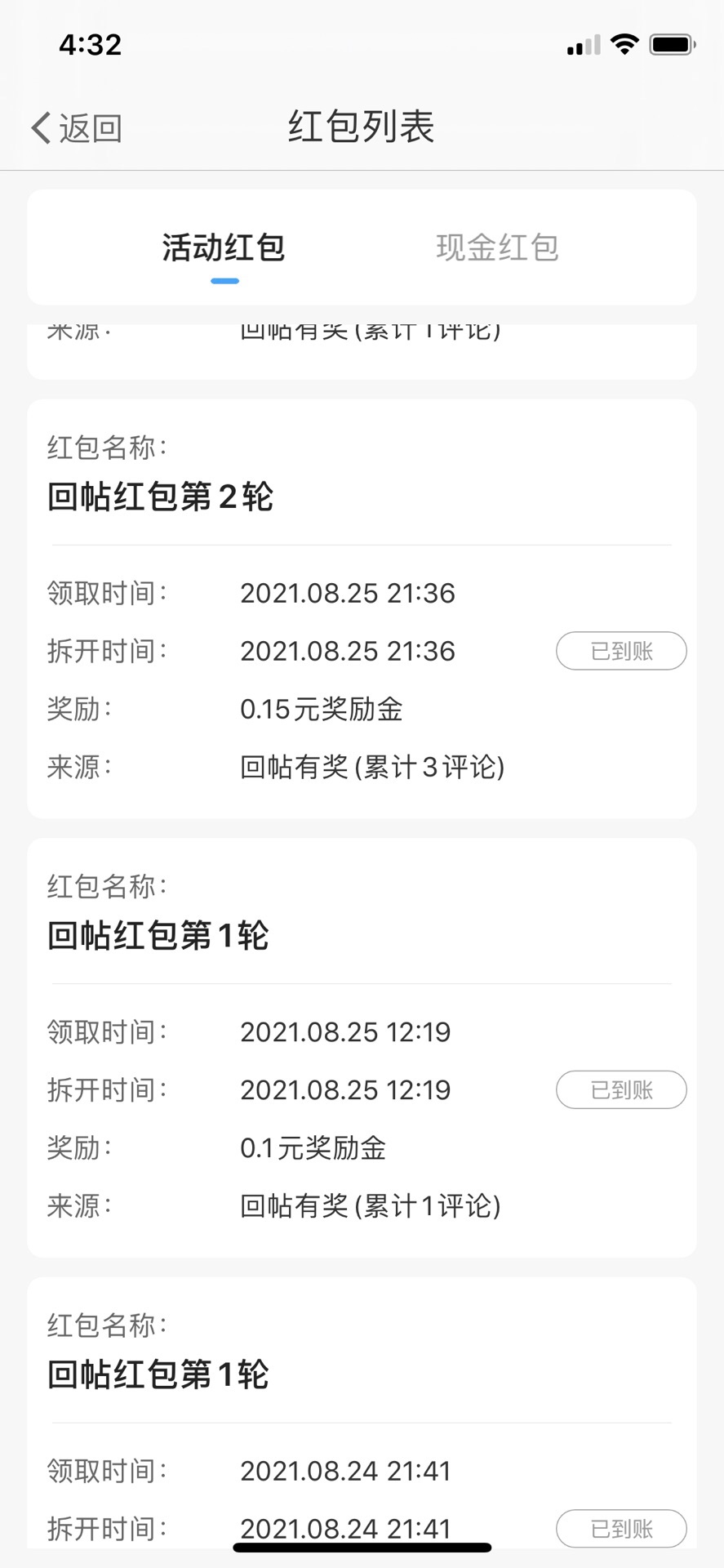Viewport: 724px width, 1568px height.
Task: Switch to the 现金红包 tab
Action: [x=497, y=247]
